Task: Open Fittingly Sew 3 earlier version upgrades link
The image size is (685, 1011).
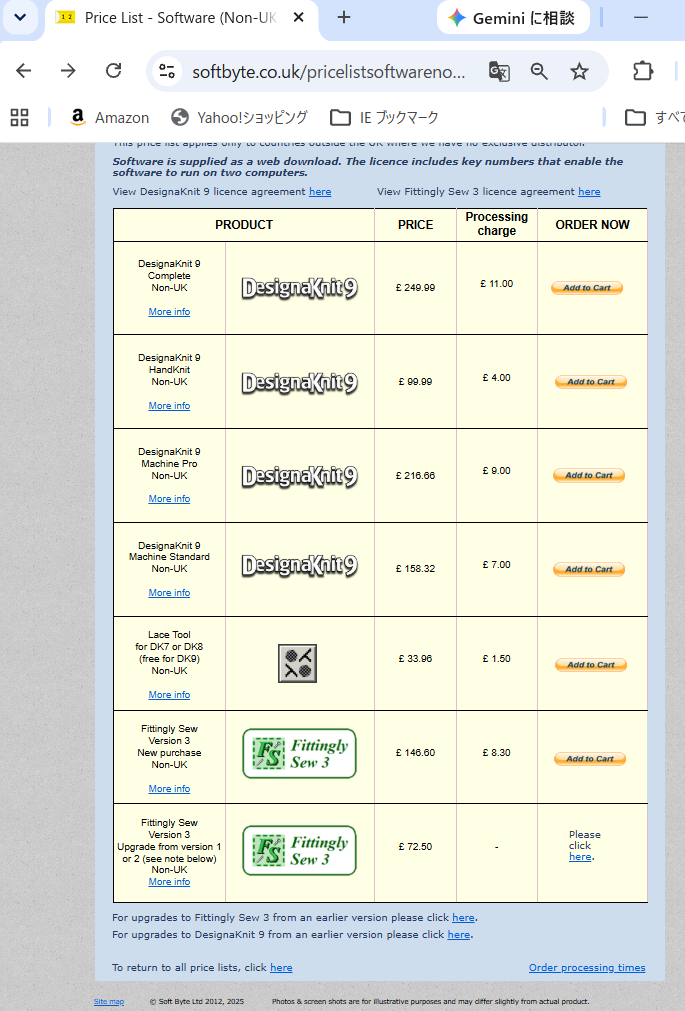Action: 463,918
